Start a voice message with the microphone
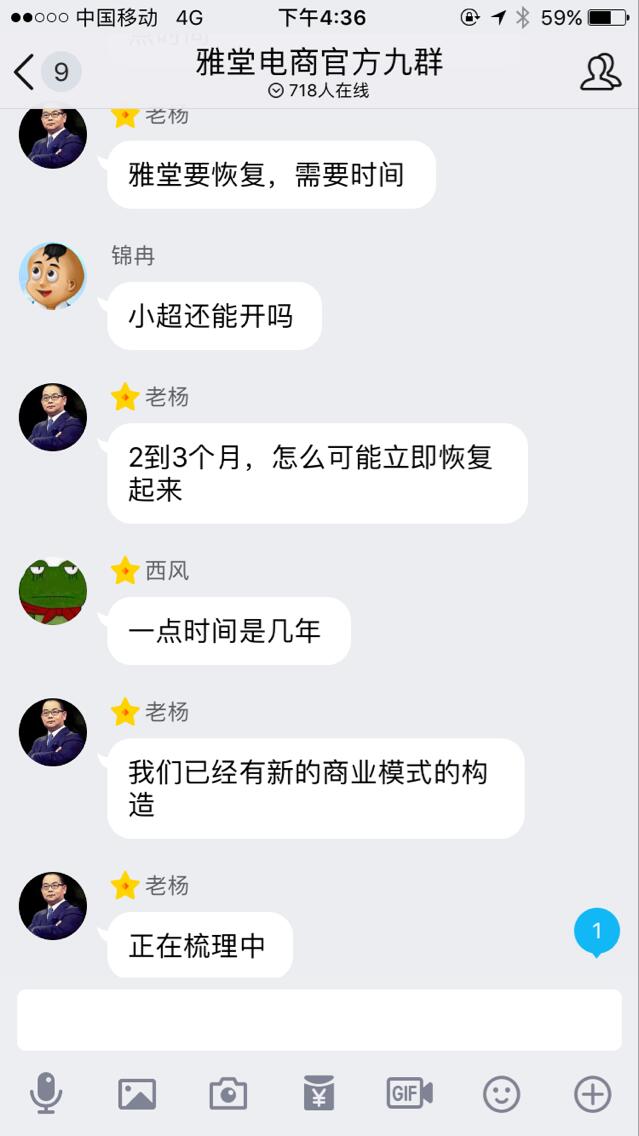The height and width of the screenshot is (1136, 639). pos(46,1094)
